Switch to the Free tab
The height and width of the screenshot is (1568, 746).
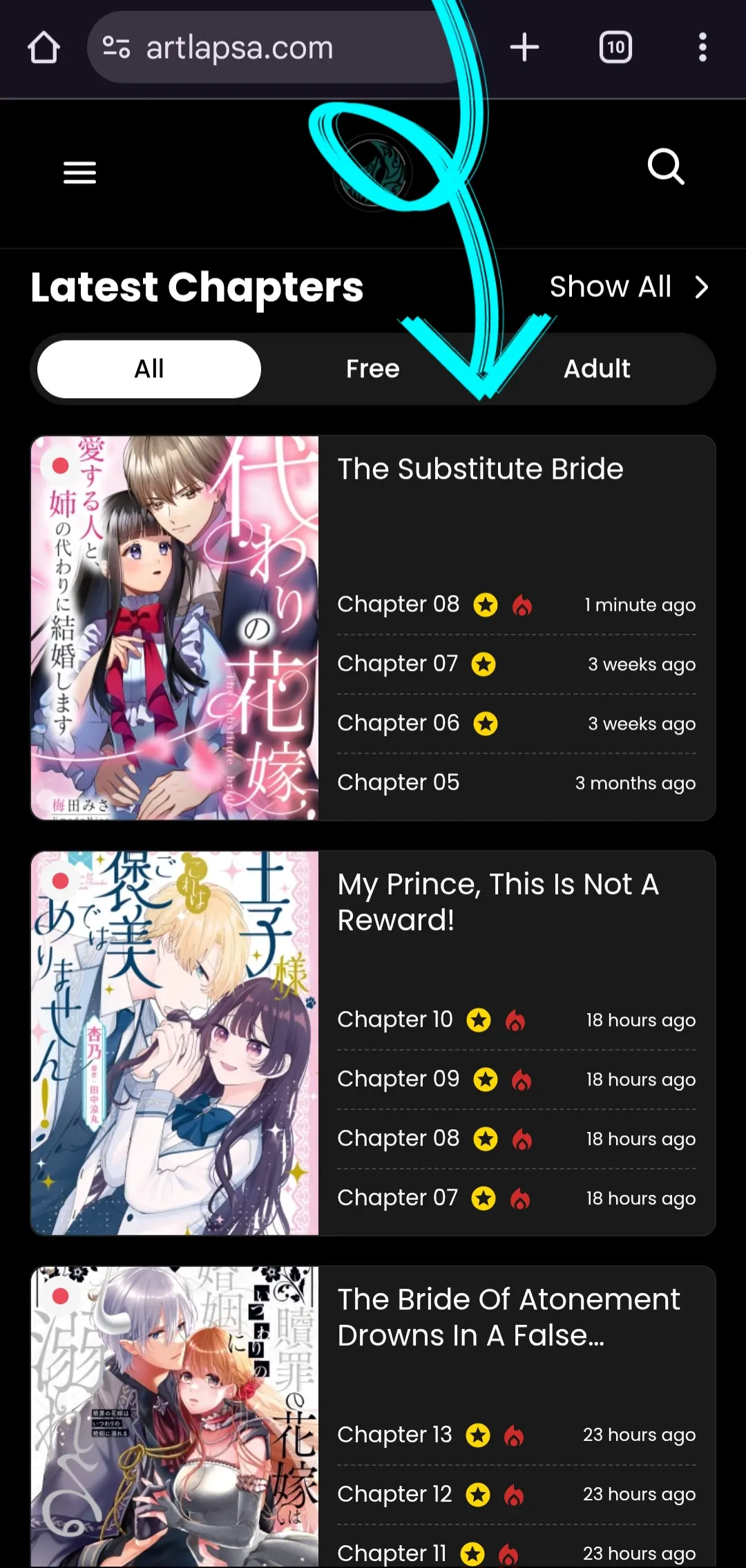tap(373, 369)
